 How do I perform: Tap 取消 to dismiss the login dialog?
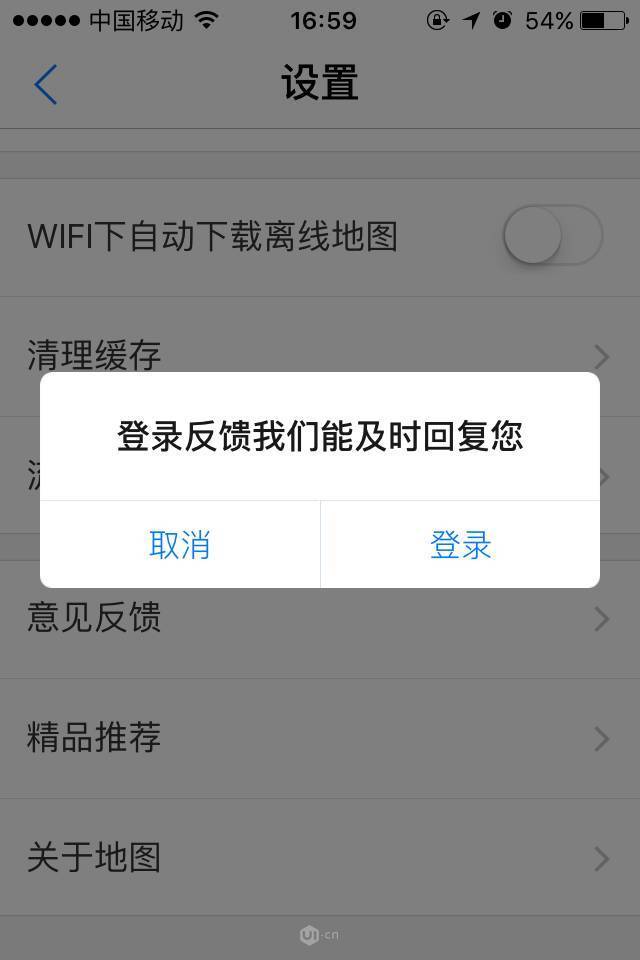180,545
